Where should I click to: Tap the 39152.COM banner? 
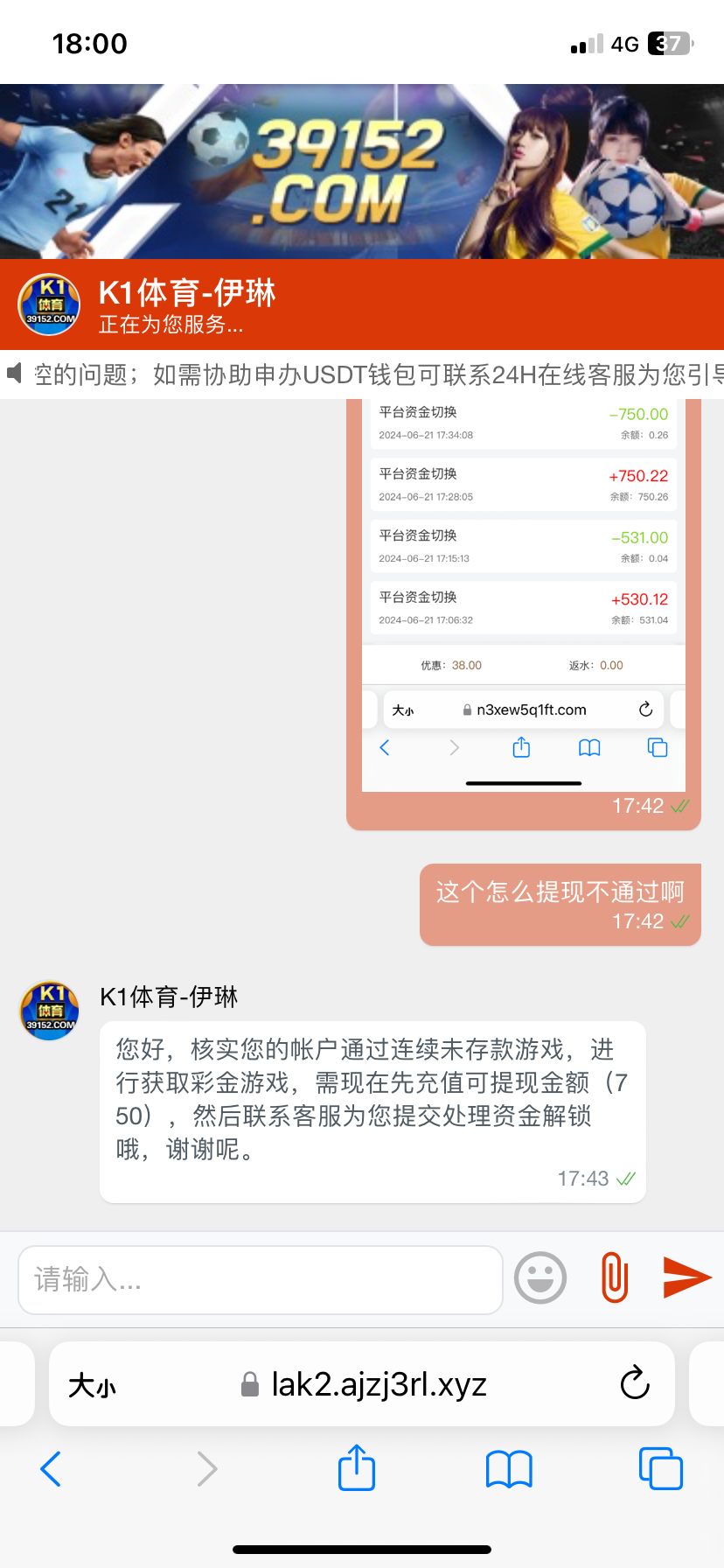point(362,171)
